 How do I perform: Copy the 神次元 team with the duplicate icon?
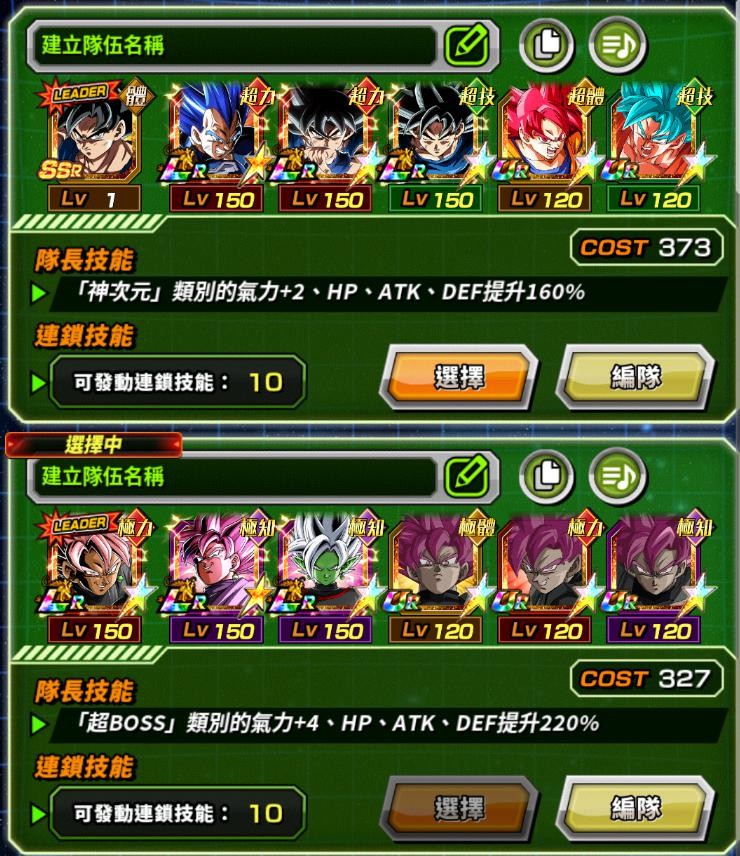point(546,44)
